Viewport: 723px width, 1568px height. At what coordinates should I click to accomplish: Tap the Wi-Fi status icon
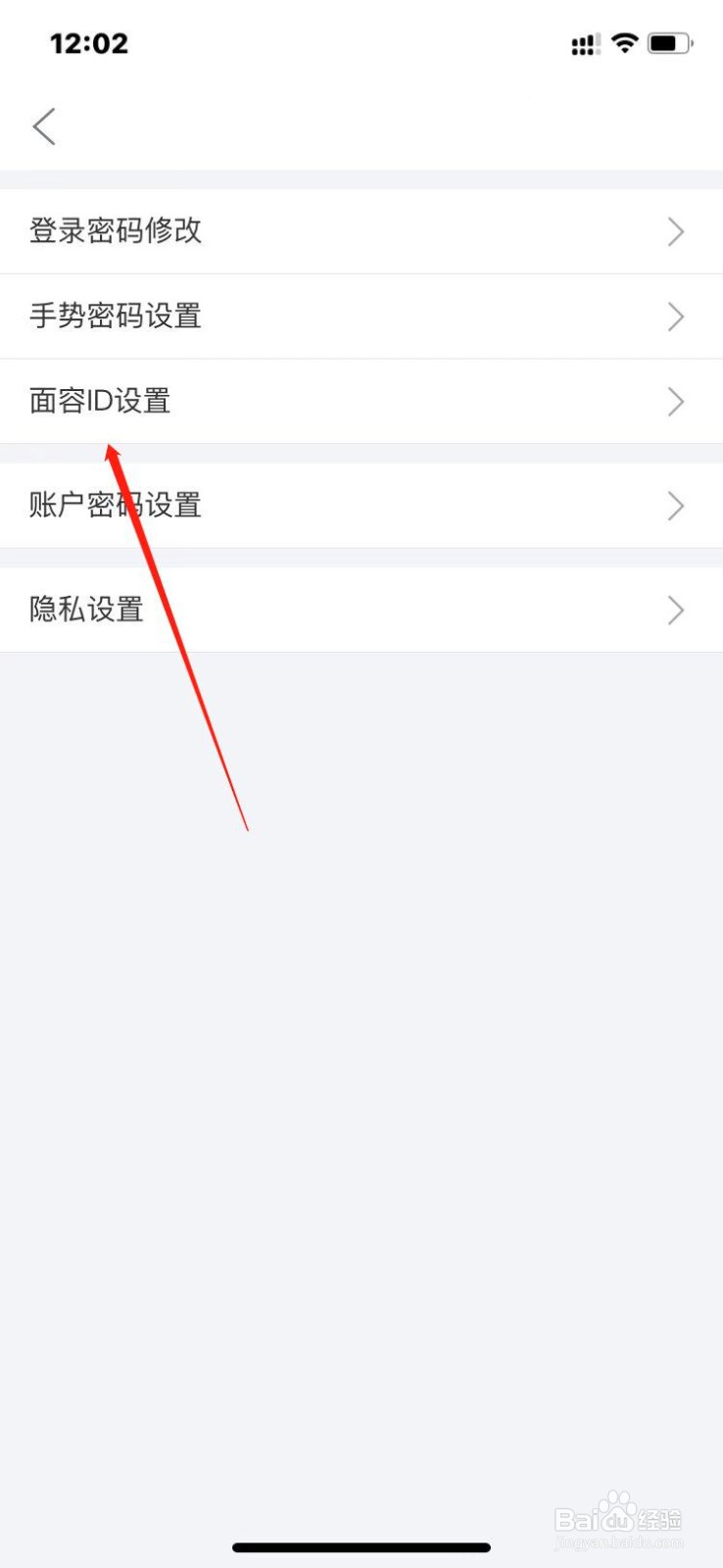pos(624,43)
